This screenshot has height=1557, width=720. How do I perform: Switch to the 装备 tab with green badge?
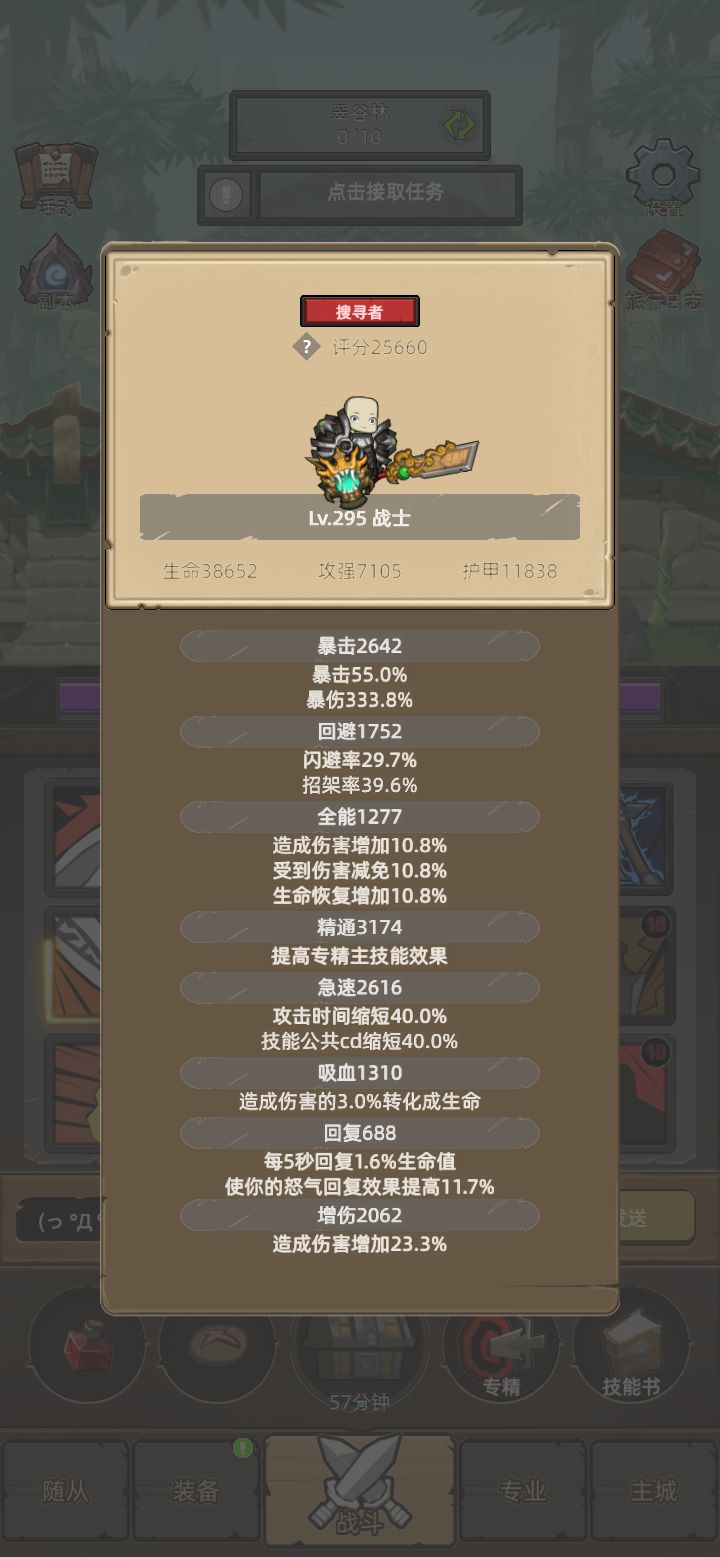pyautogui.click(x=196, y=1490)
